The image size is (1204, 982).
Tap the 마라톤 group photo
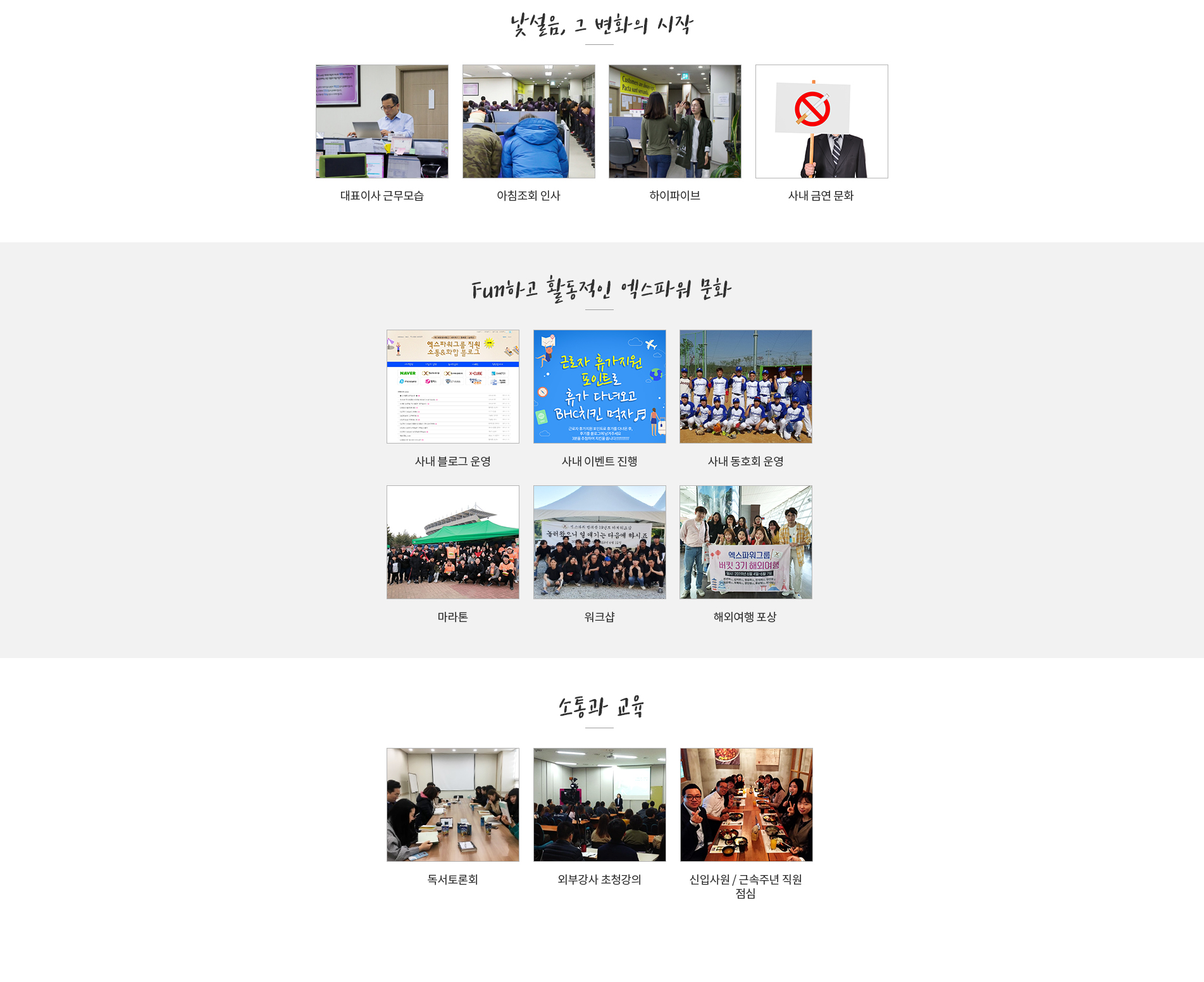click(453, 542)
